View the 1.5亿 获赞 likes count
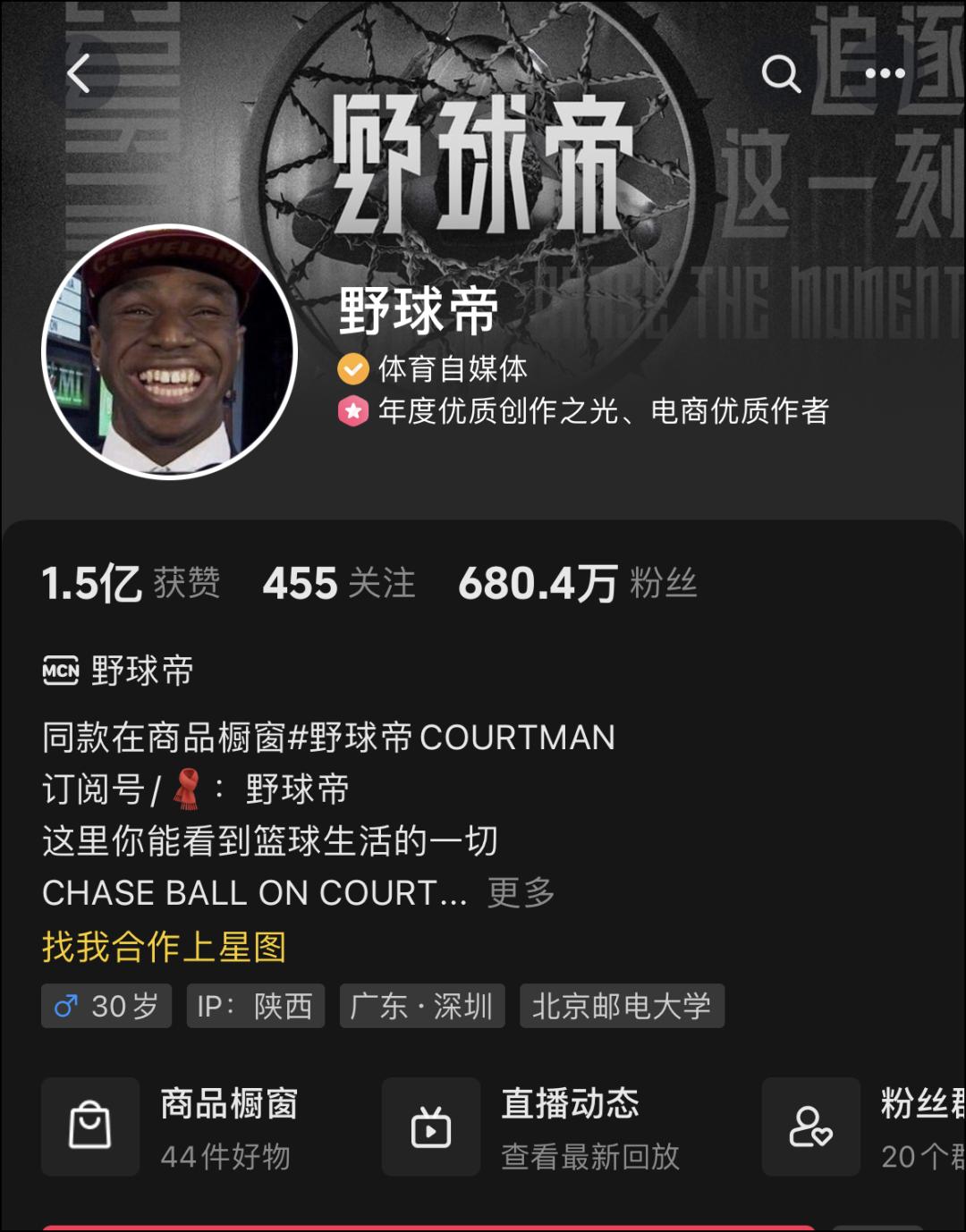Viewport: 966px width, 1232px height. click(131, 584)
